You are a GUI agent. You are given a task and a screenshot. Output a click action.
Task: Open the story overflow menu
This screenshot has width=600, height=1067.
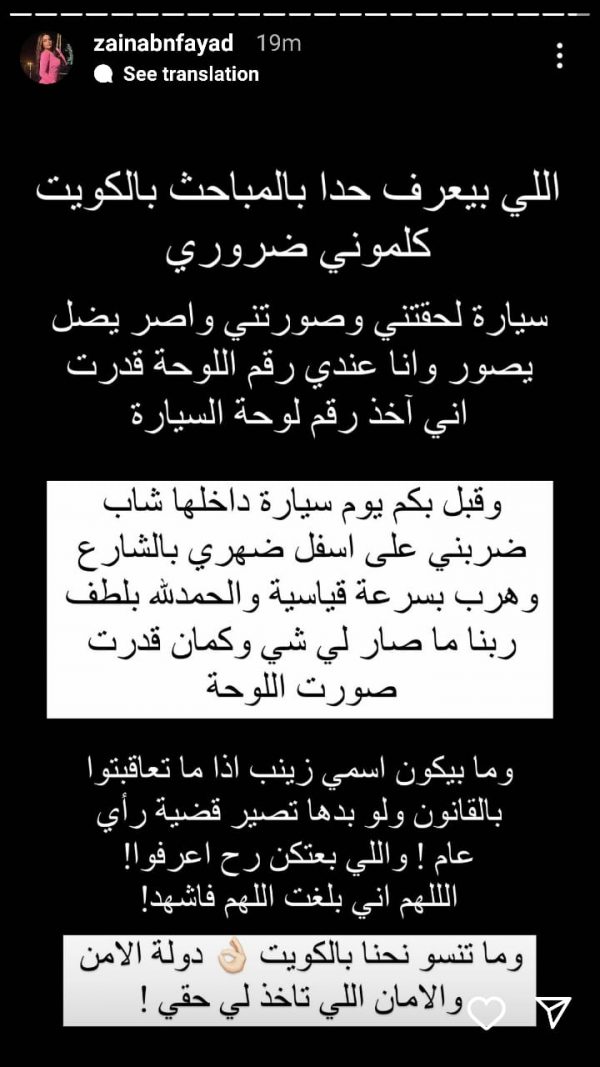[559, 56]
